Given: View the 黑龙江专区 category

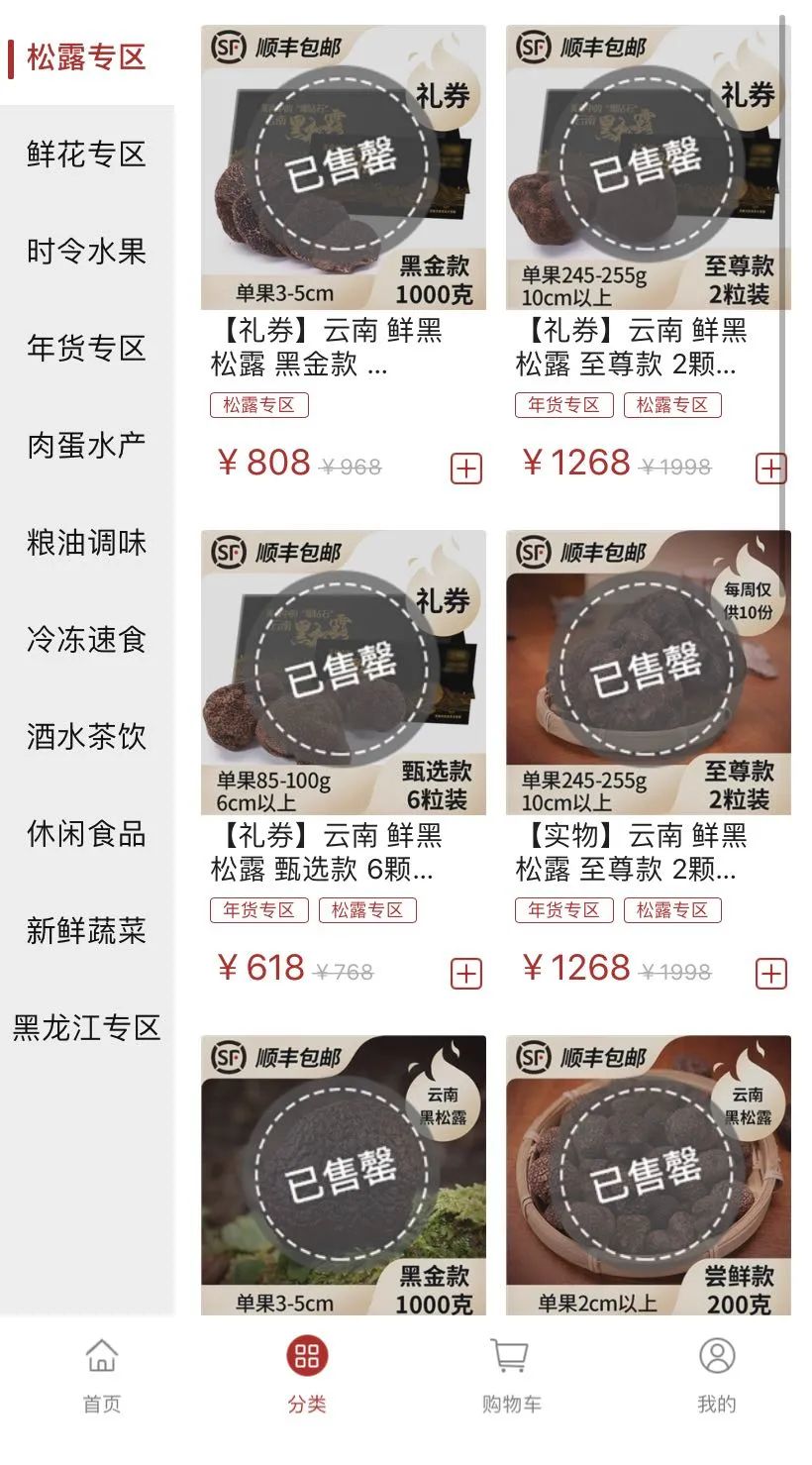Looking at the screenshot, I should click(86, 1028).
